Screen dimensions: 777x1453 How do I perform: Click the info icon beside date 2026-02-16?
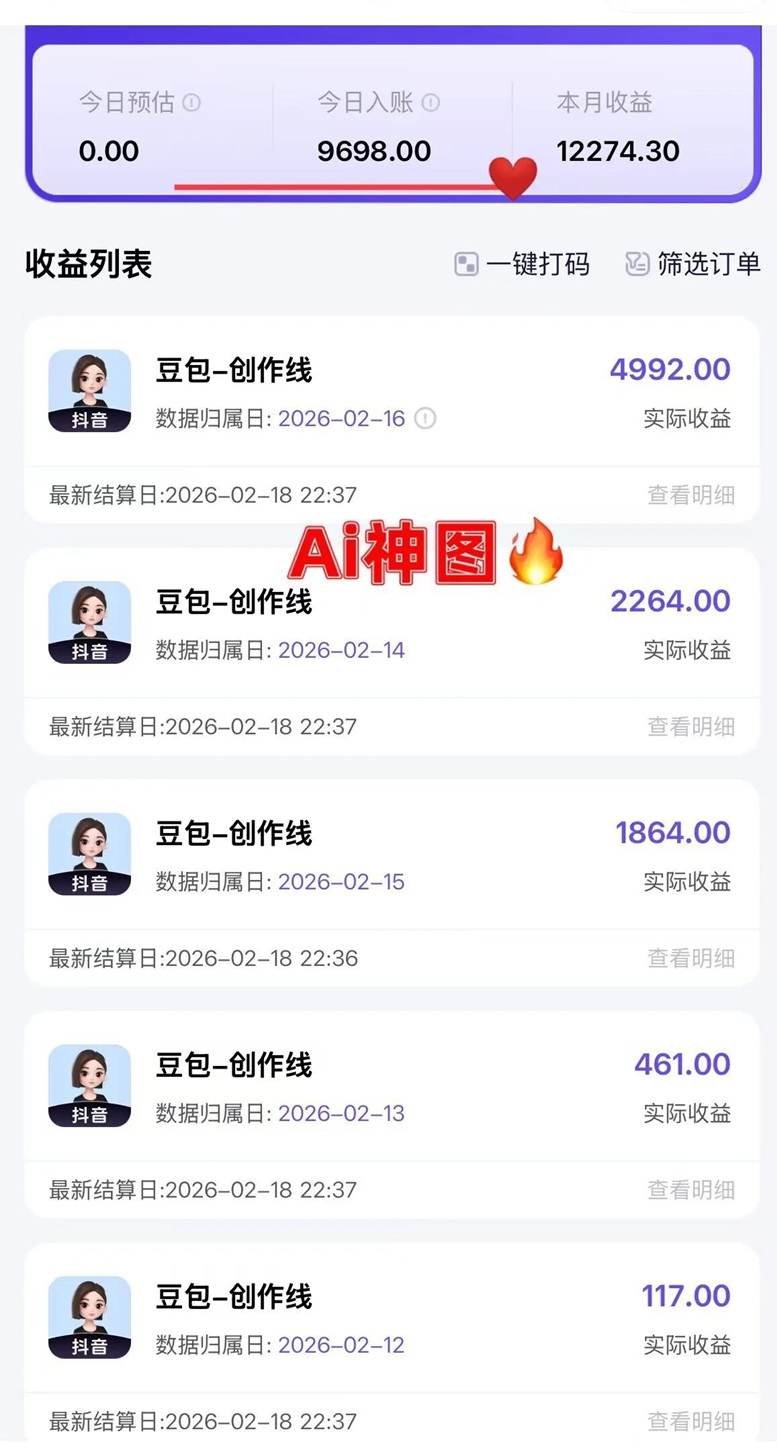click(x=425, y=419)
